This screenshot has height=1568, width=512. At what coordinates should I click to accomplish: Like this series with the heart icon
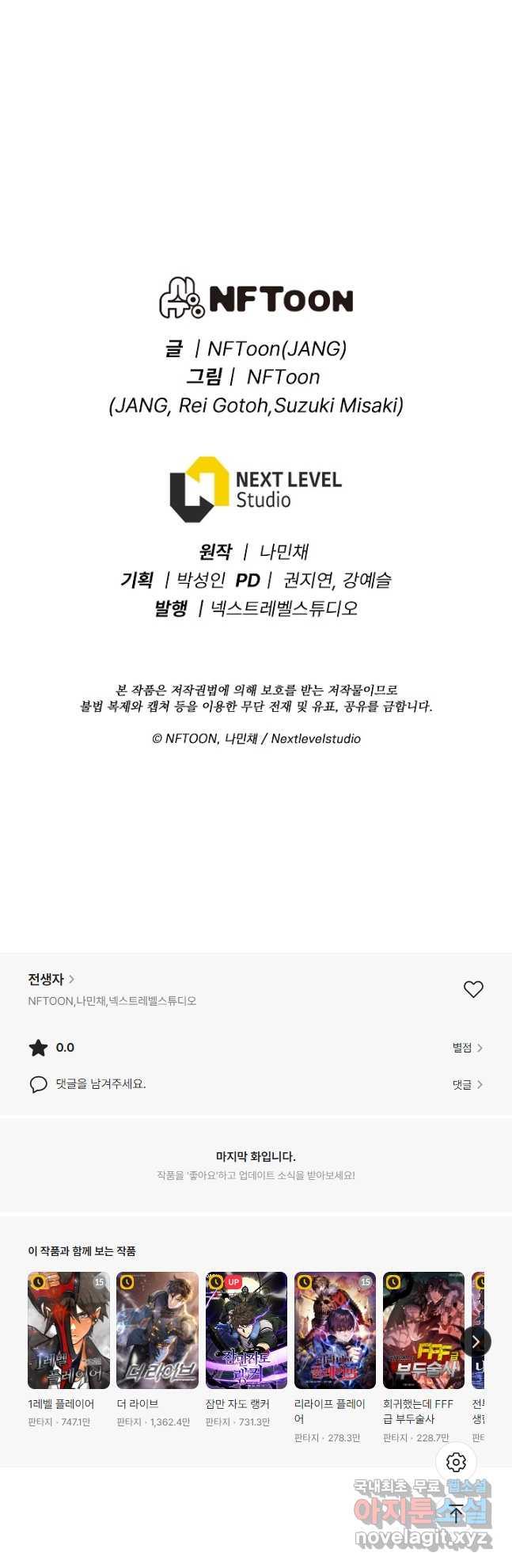473,989
